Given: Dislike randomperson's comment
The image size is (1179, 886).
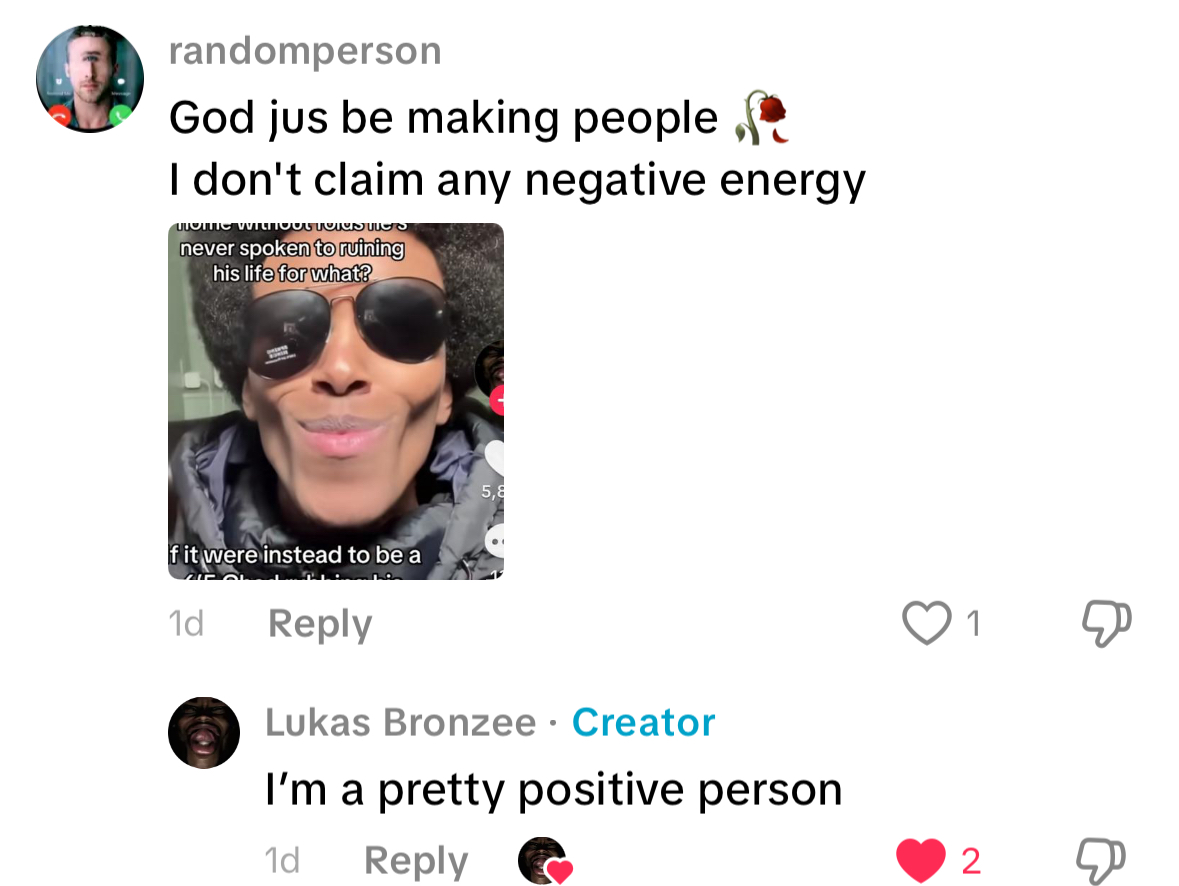Looking at the screenshot, I should [1107, 624].
